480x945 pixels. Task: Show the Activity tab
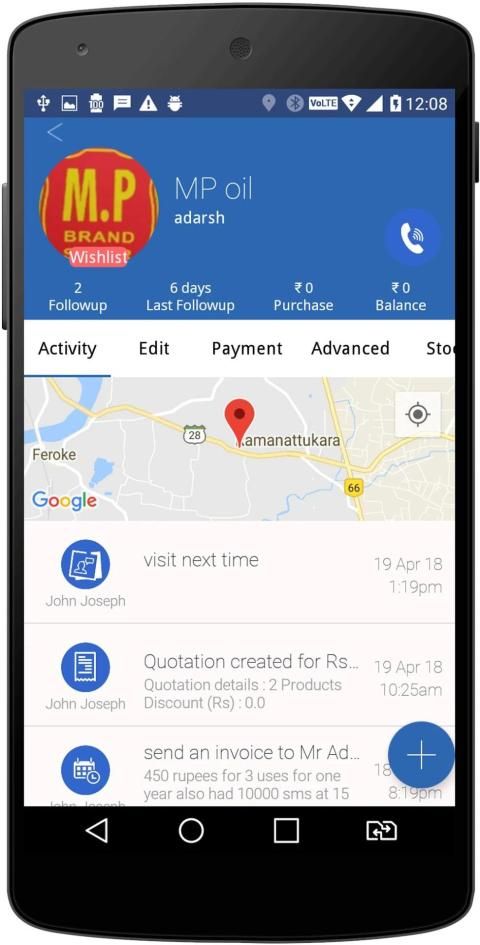67,348
